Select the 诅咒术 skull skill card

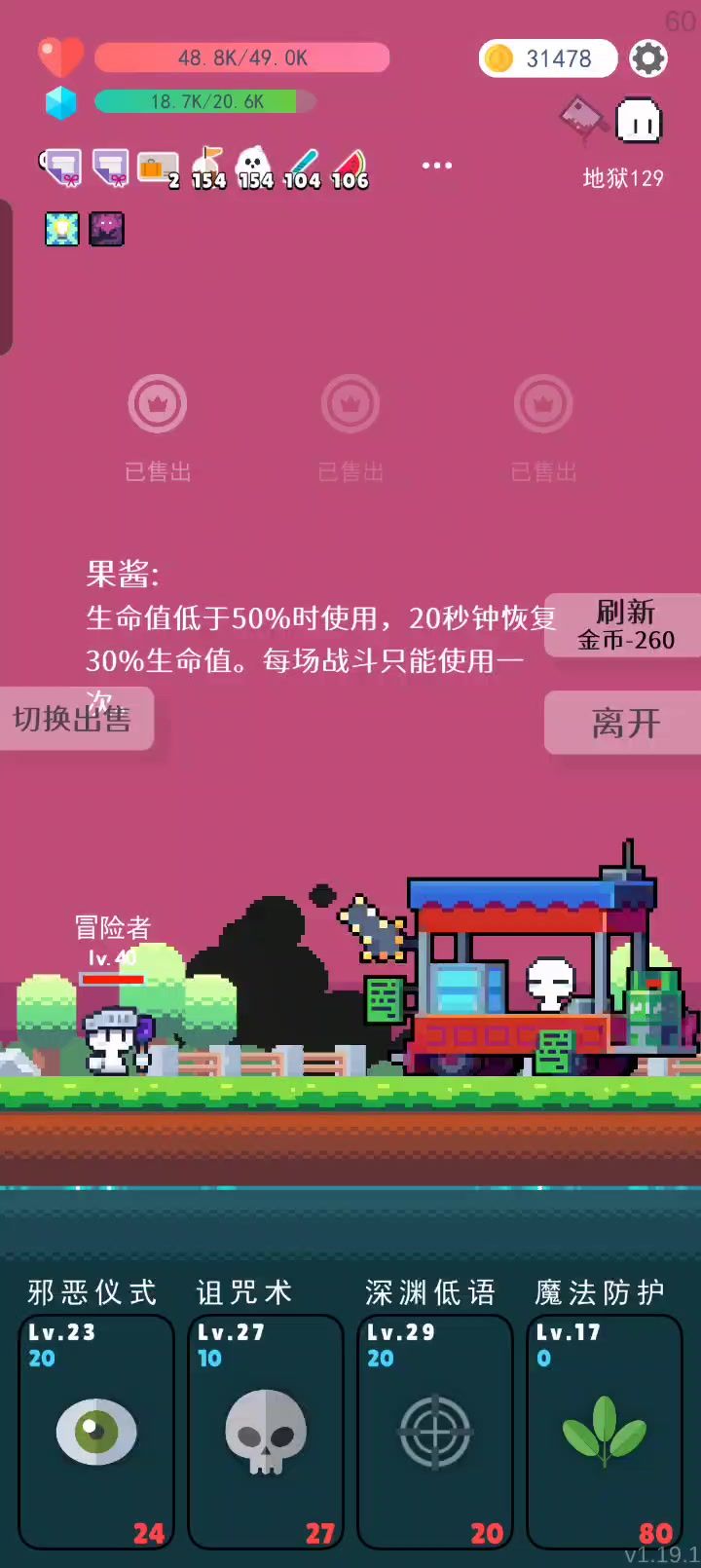tap(266, 1432)
